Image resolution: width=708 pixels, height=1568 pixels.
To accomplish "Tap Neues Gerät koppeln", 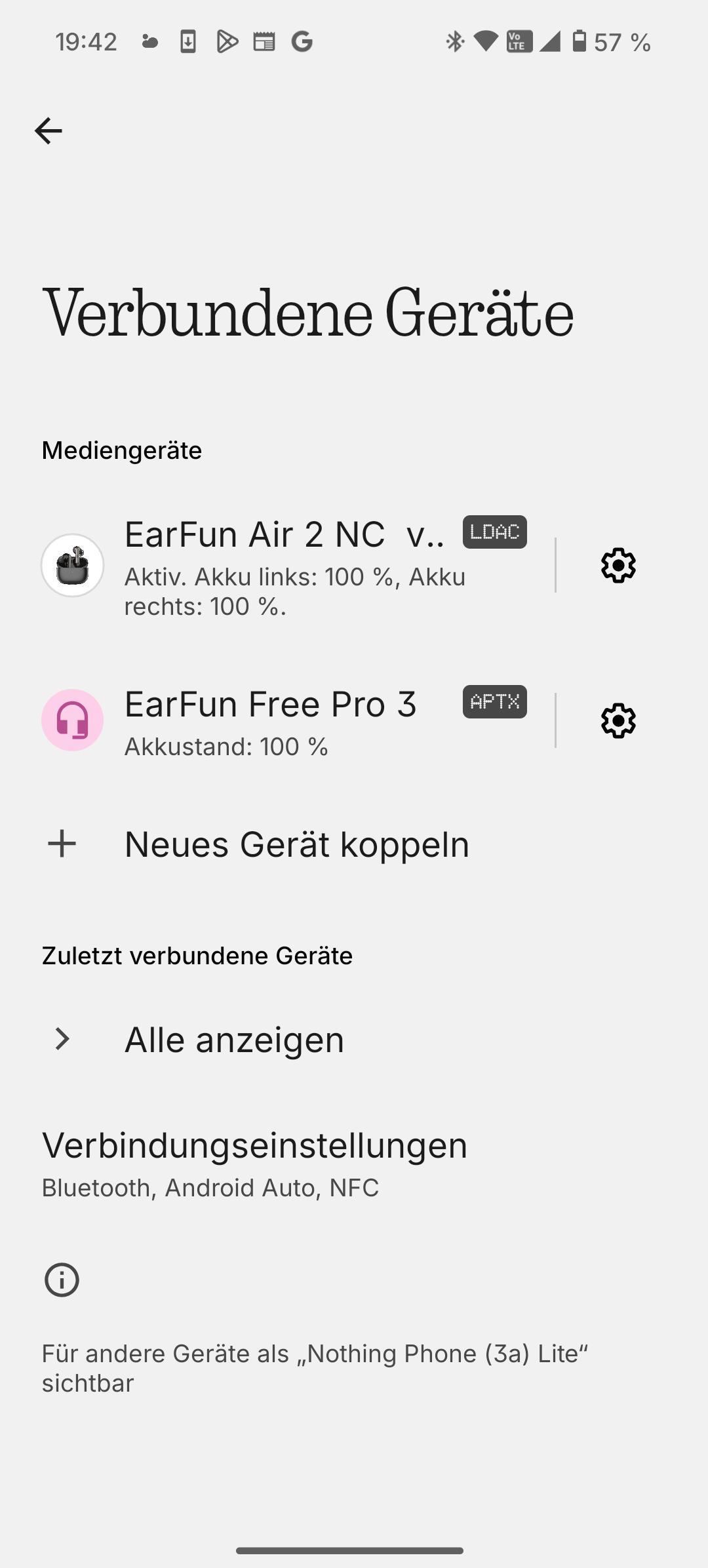I will click(x=296, y=844).
